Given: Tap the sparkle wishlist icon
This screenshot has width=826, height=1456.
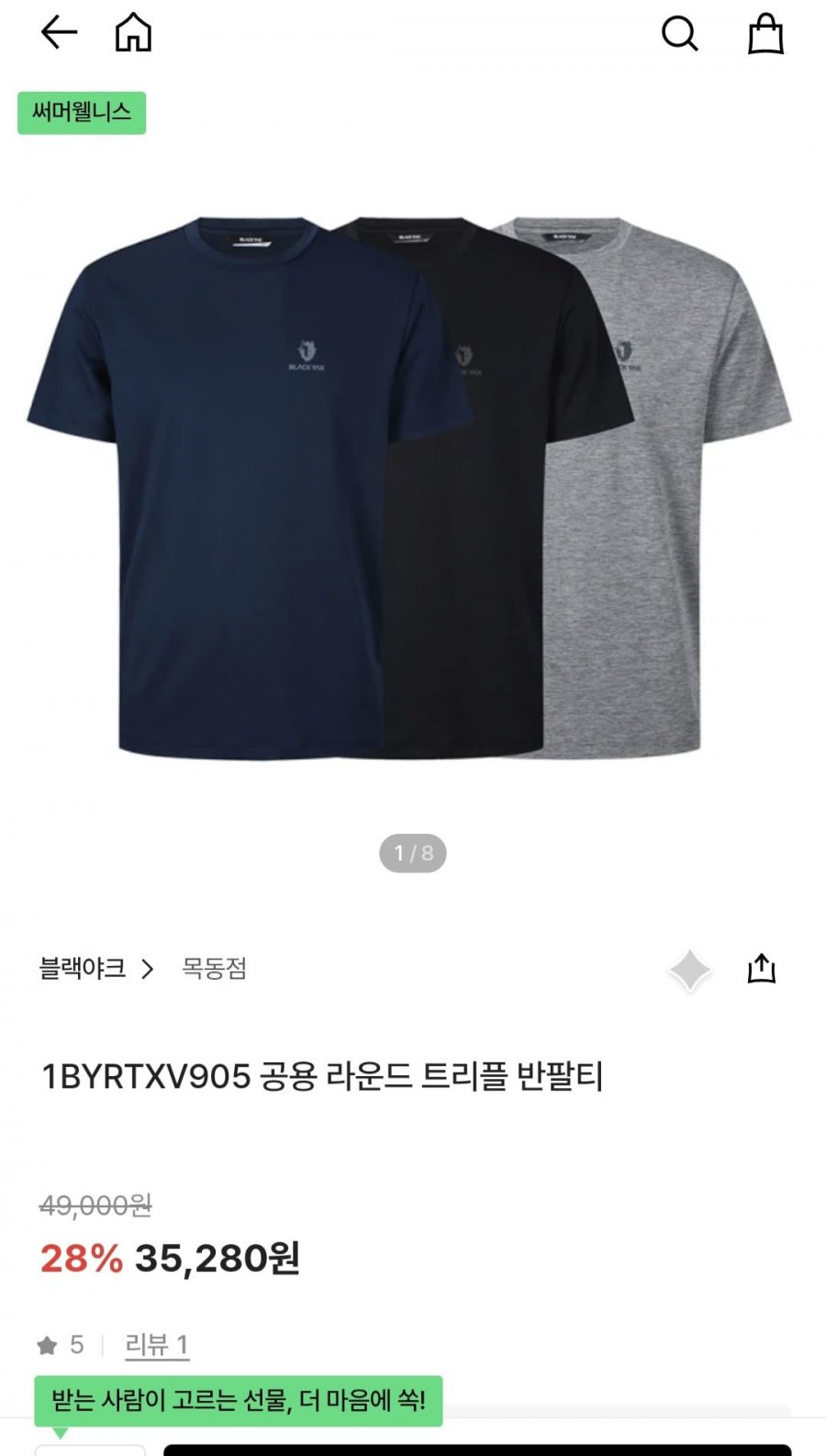Looking at the screenshot, I should tap(690, 971).
